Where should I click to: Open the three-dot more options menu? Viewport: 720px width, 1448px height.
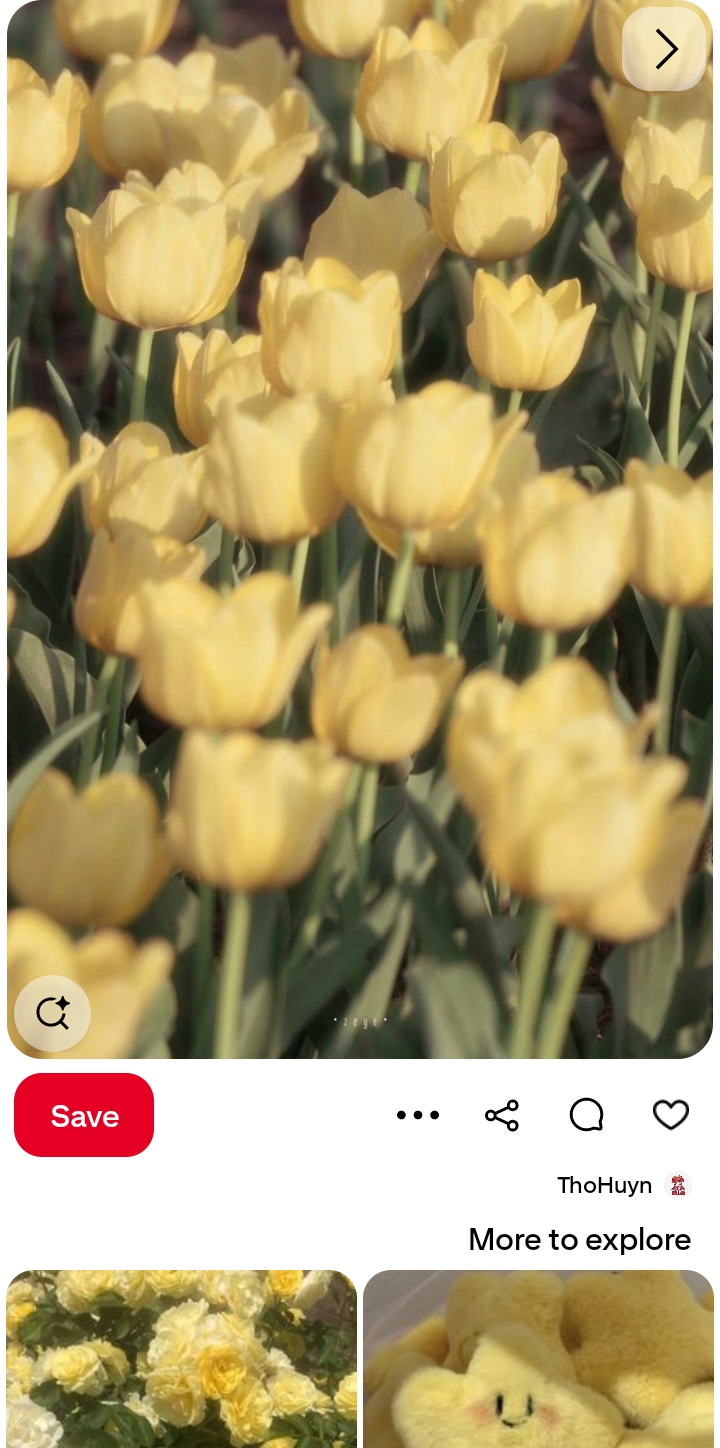coord(418,1115)
